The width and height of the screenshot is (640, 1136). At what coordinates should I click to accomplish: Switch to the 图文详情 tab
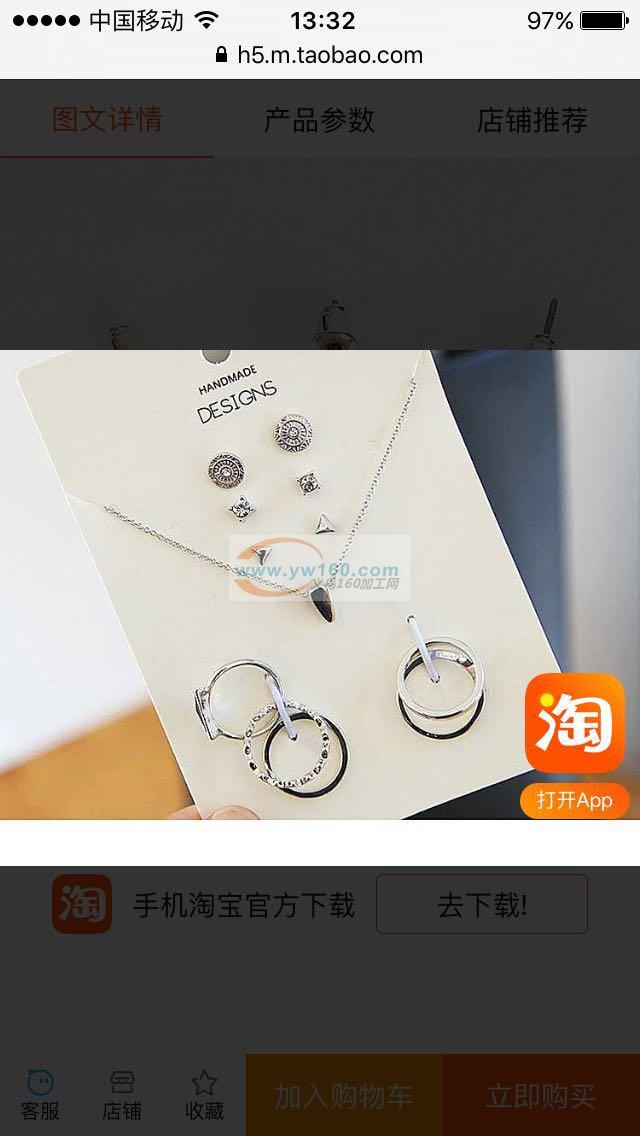coord(107,120)
